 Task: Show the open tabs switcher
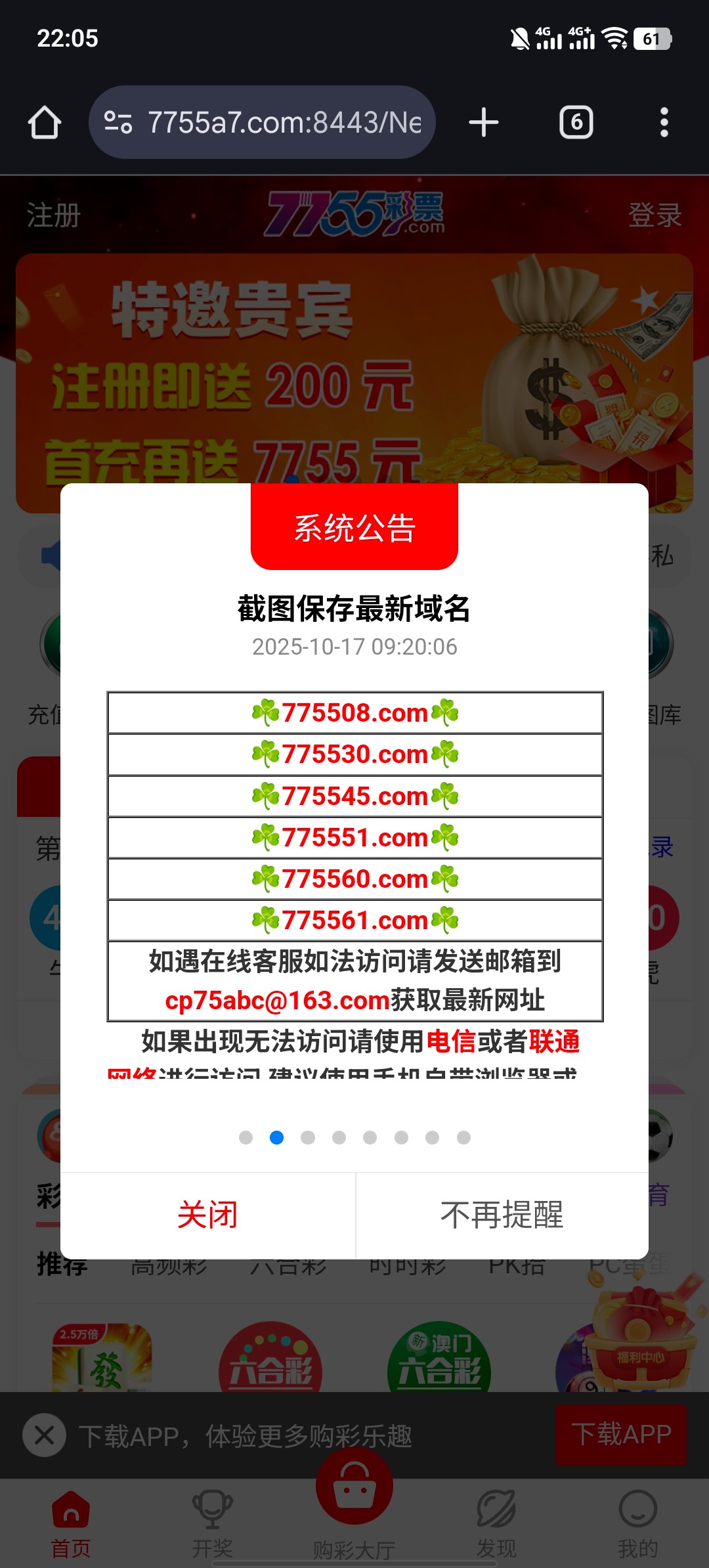tap(576, 123)
